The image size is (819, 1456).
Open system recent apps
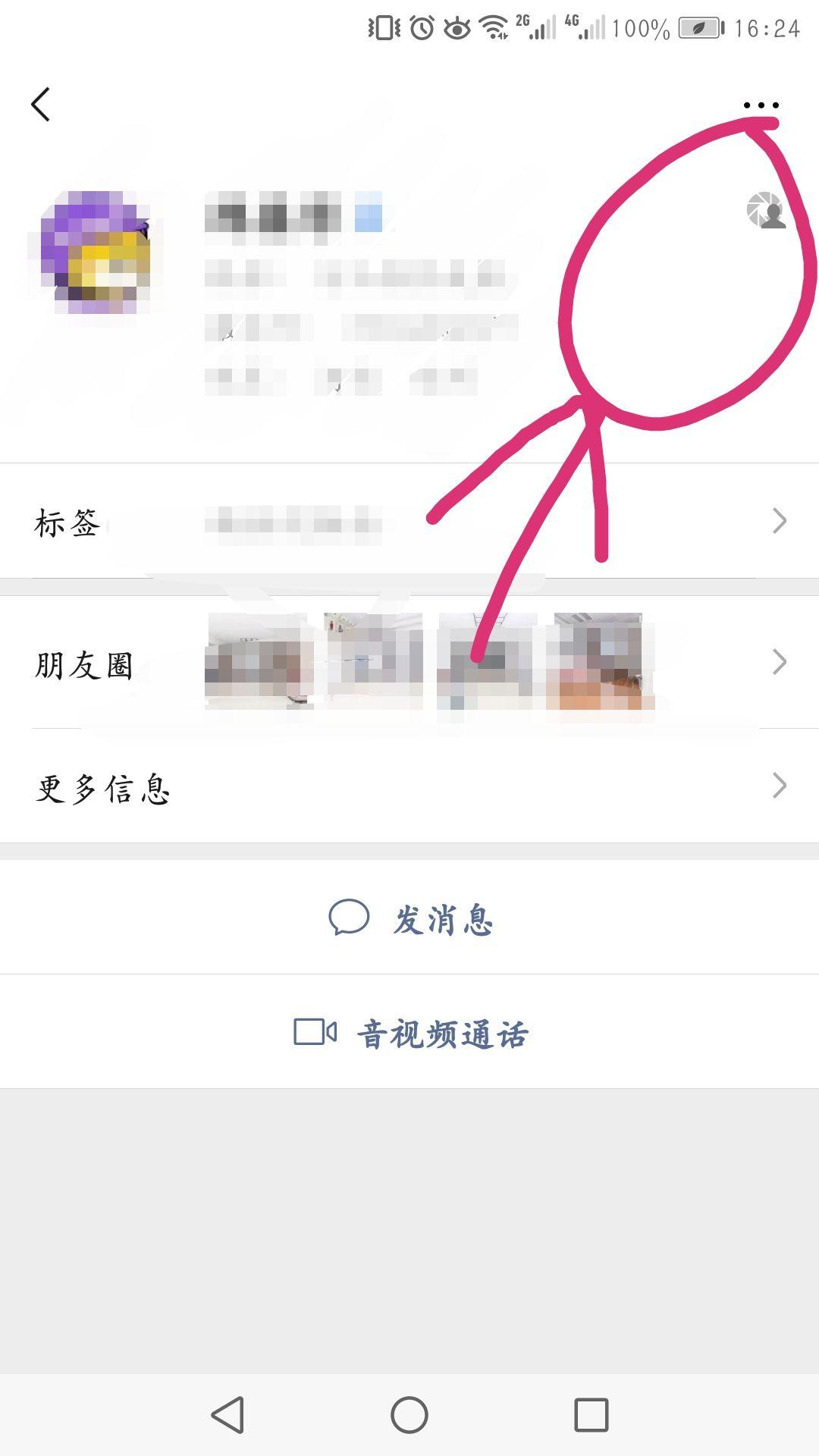click(x=591, y=1415)
